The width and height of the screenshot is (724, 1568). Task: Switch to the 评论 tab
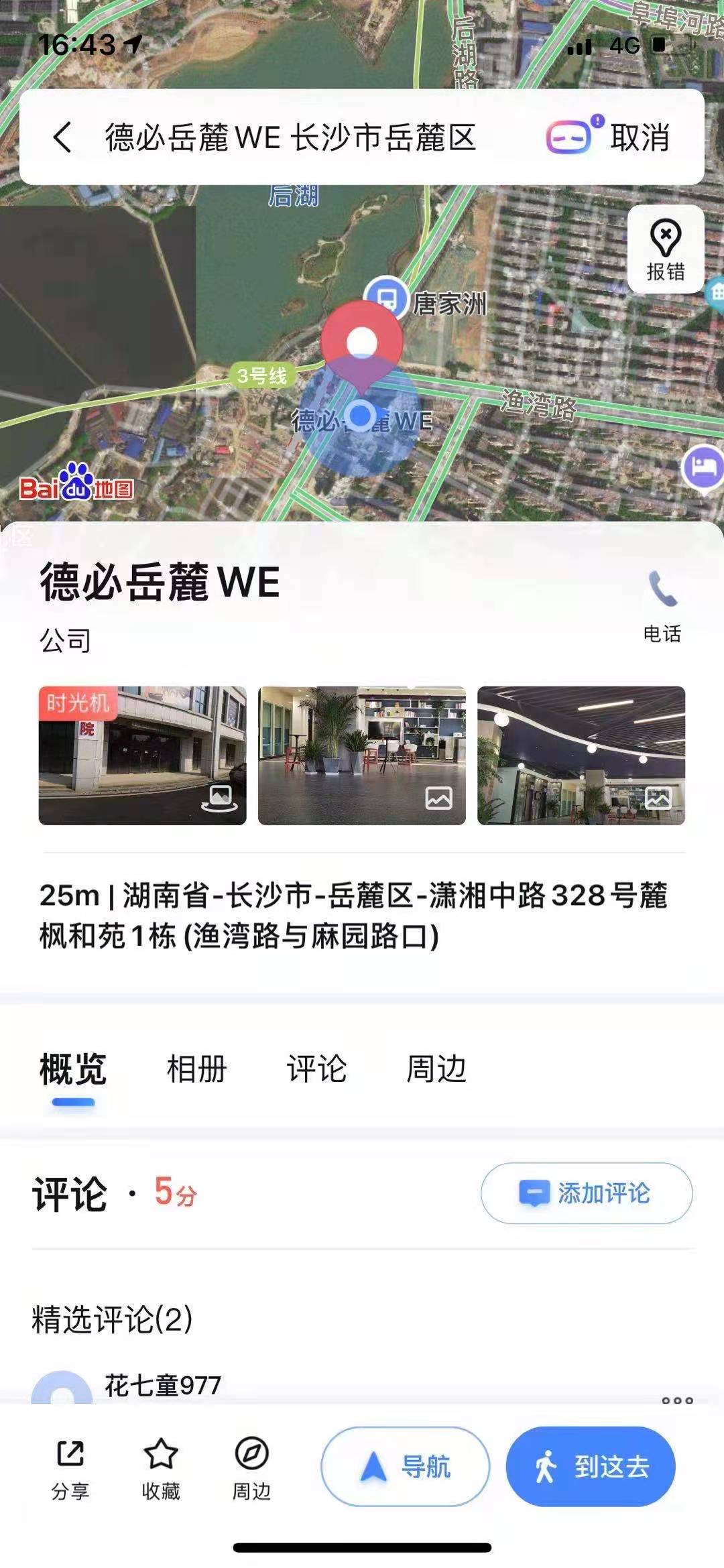[316, 1069]
